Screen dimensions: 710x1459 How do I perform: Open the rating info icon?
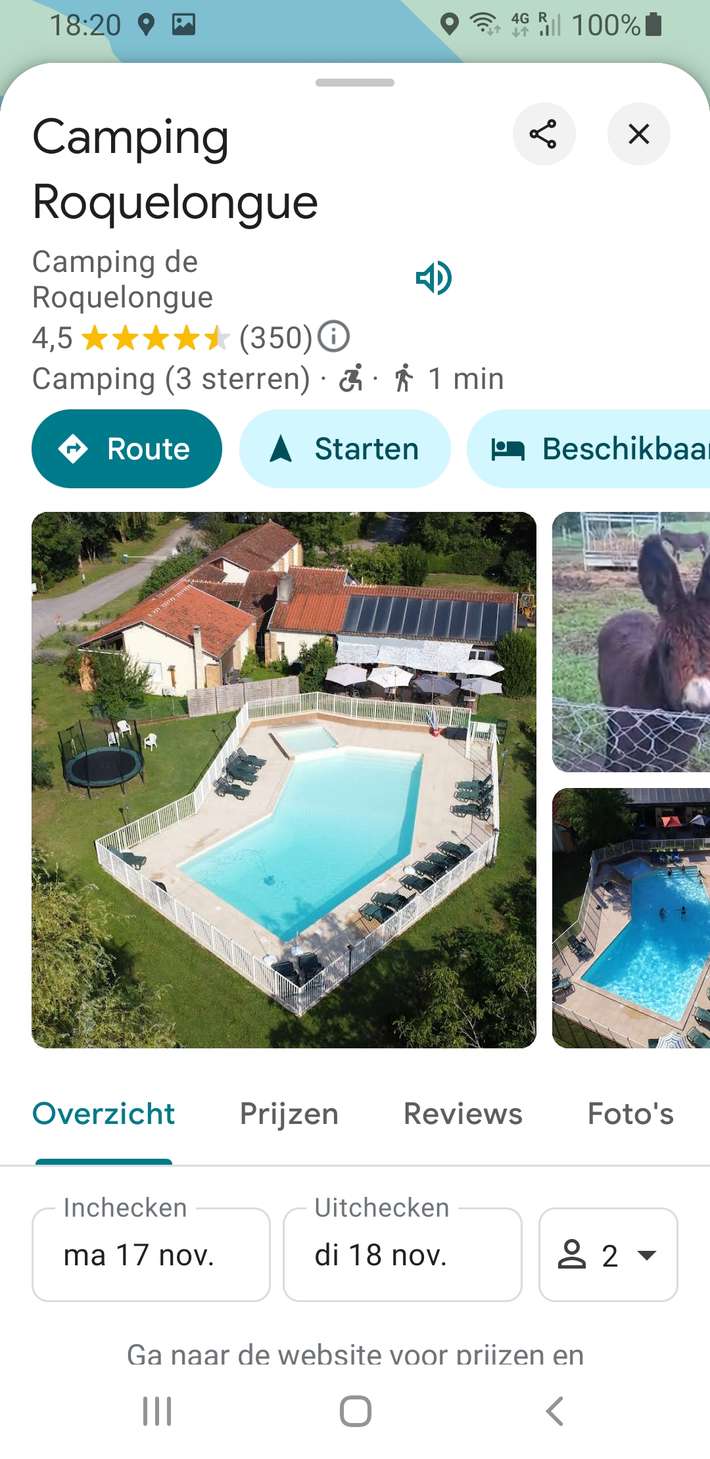(x=334, y=337)
